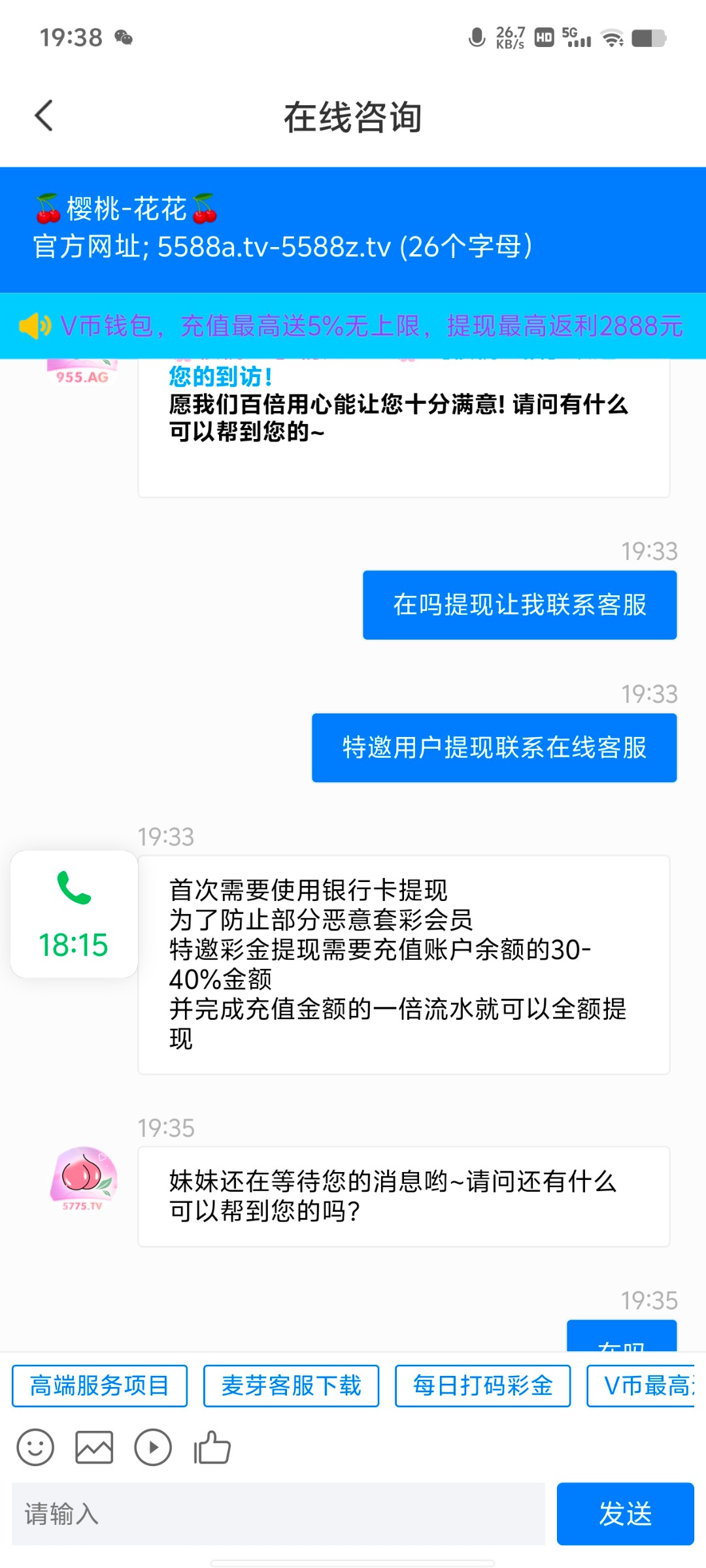The width and height of the screenshot is (706, 1568).
Task: Select the 麦芽客服下载 quick reply
Action: [291, 1386]
